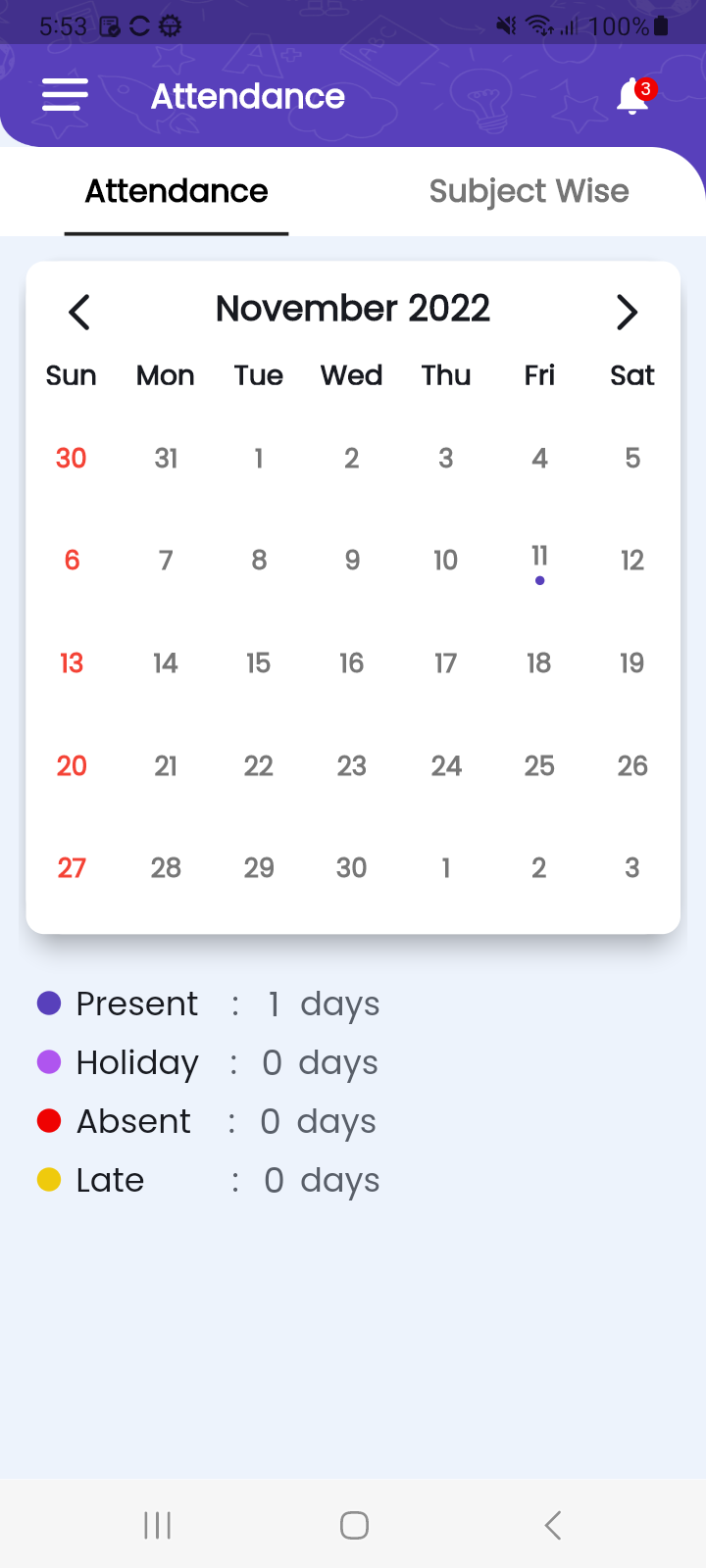
Task: Select November 28 on the calendar
Action: (166, 867)
